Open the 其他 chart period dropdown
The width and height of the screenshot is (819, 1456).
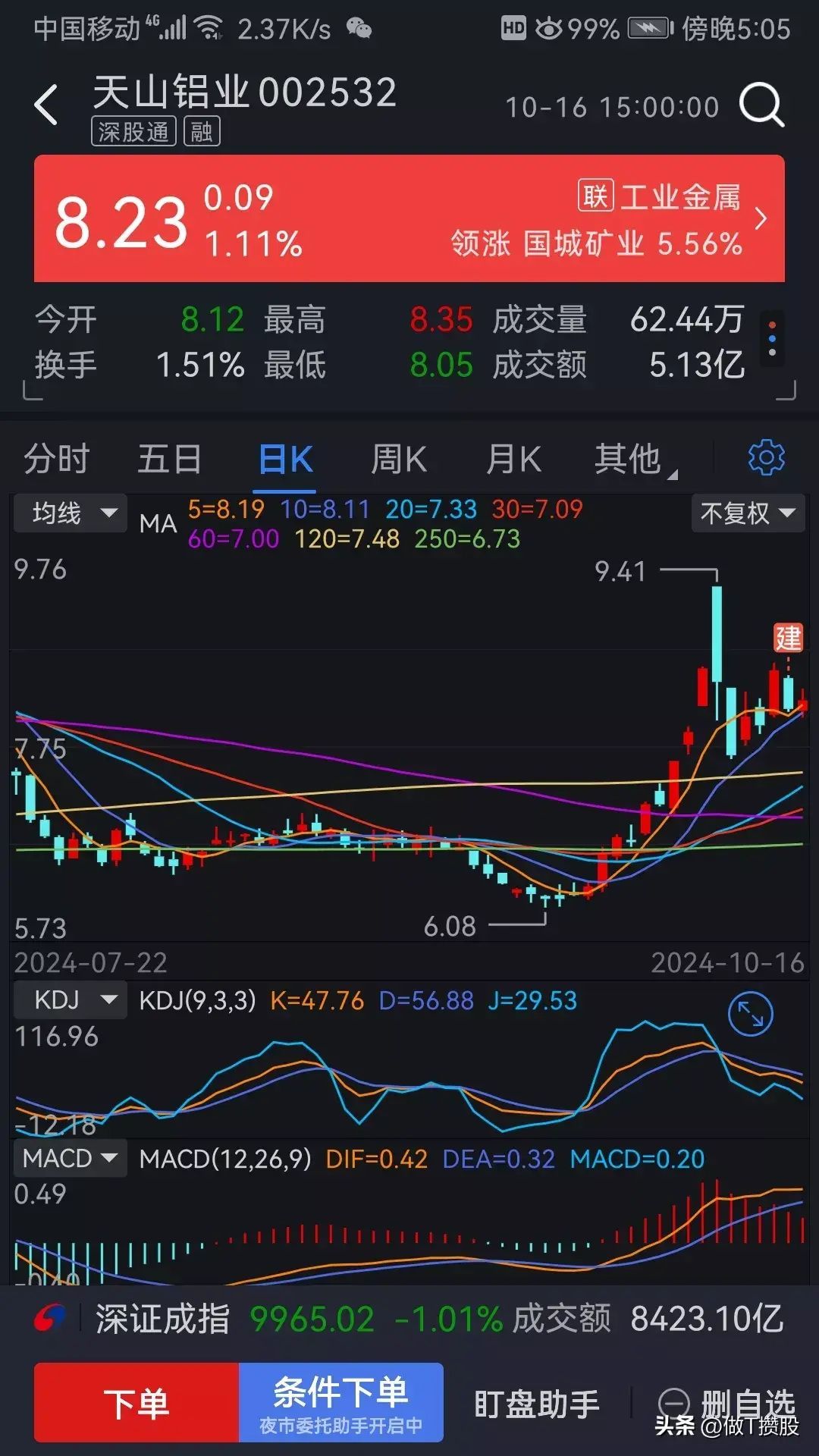tap(634, 460)
